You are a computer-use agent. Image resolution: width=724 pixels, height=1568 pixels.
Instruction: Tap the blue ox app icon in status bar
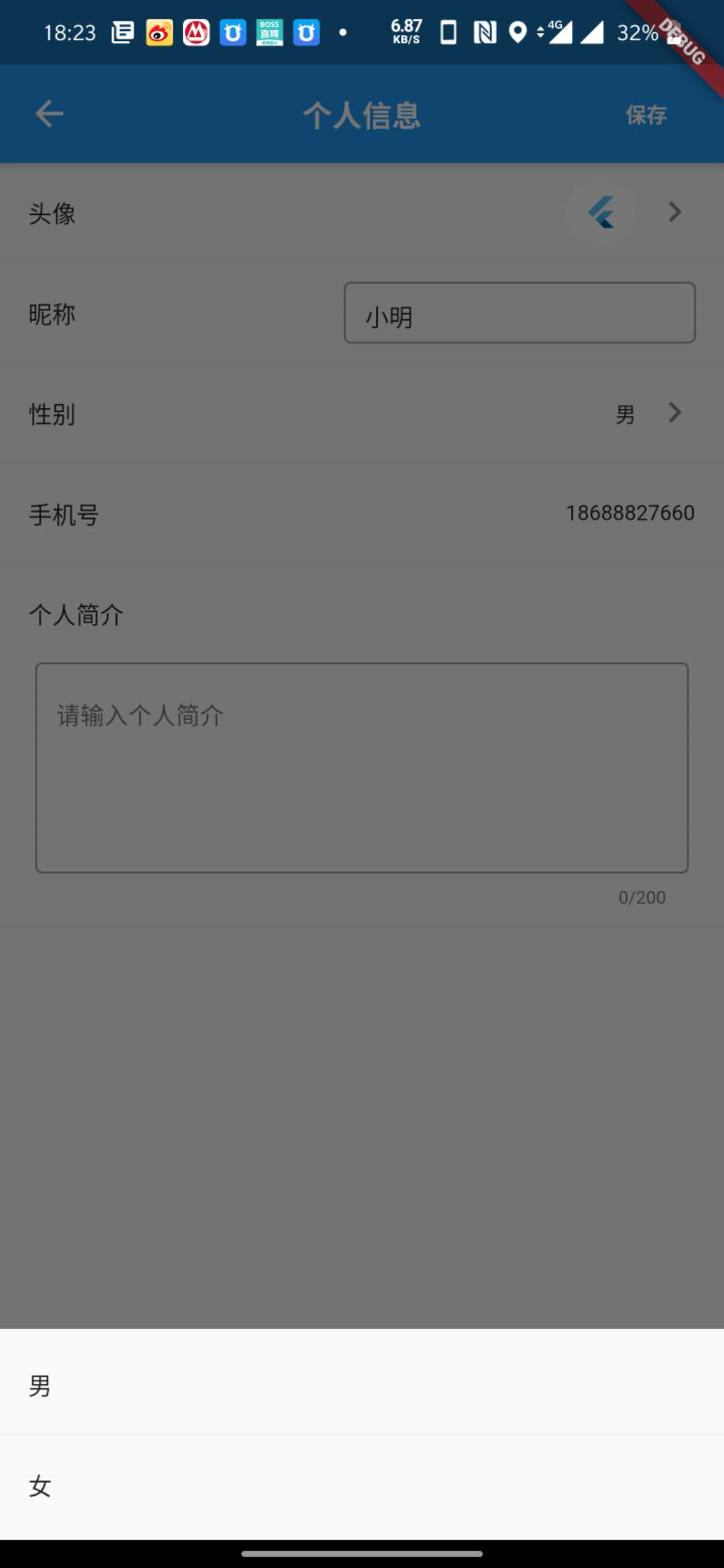point(233,32)
